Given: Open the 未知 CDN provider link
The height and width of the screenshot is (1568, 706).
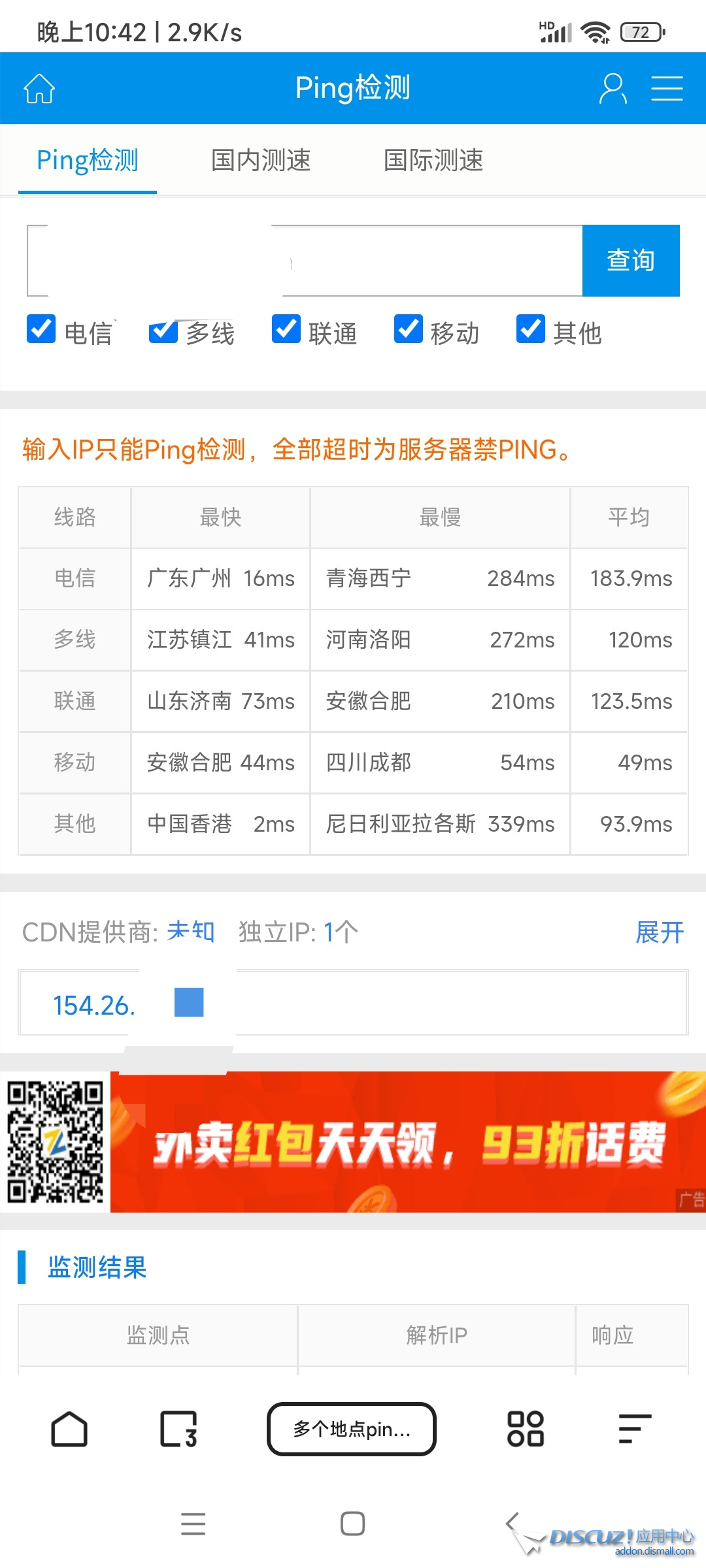Looking at the screenshot, I should (x=190, y=932).
